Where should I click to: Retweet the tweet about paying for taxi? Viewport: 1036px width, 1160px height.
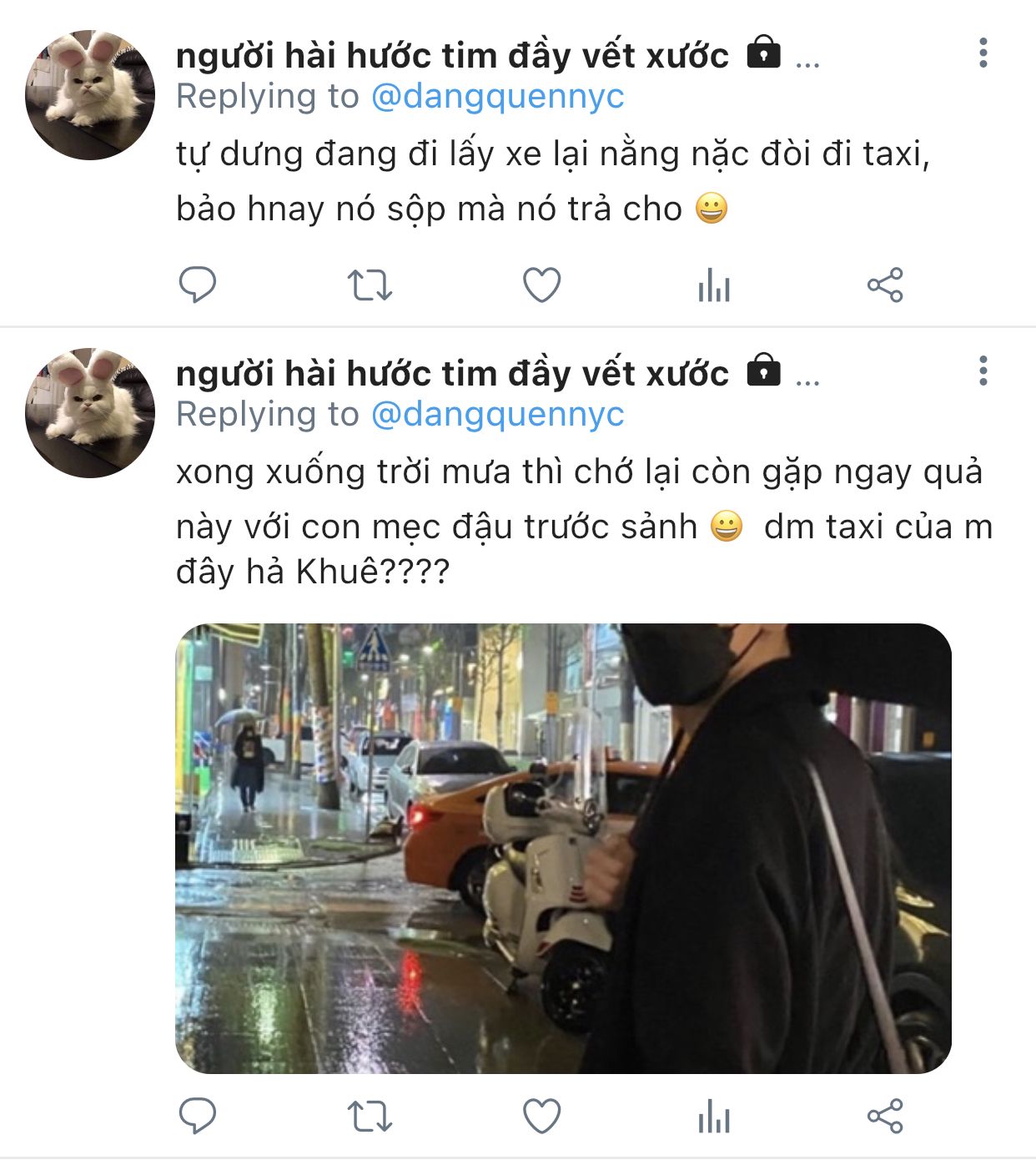pos(370,285)
